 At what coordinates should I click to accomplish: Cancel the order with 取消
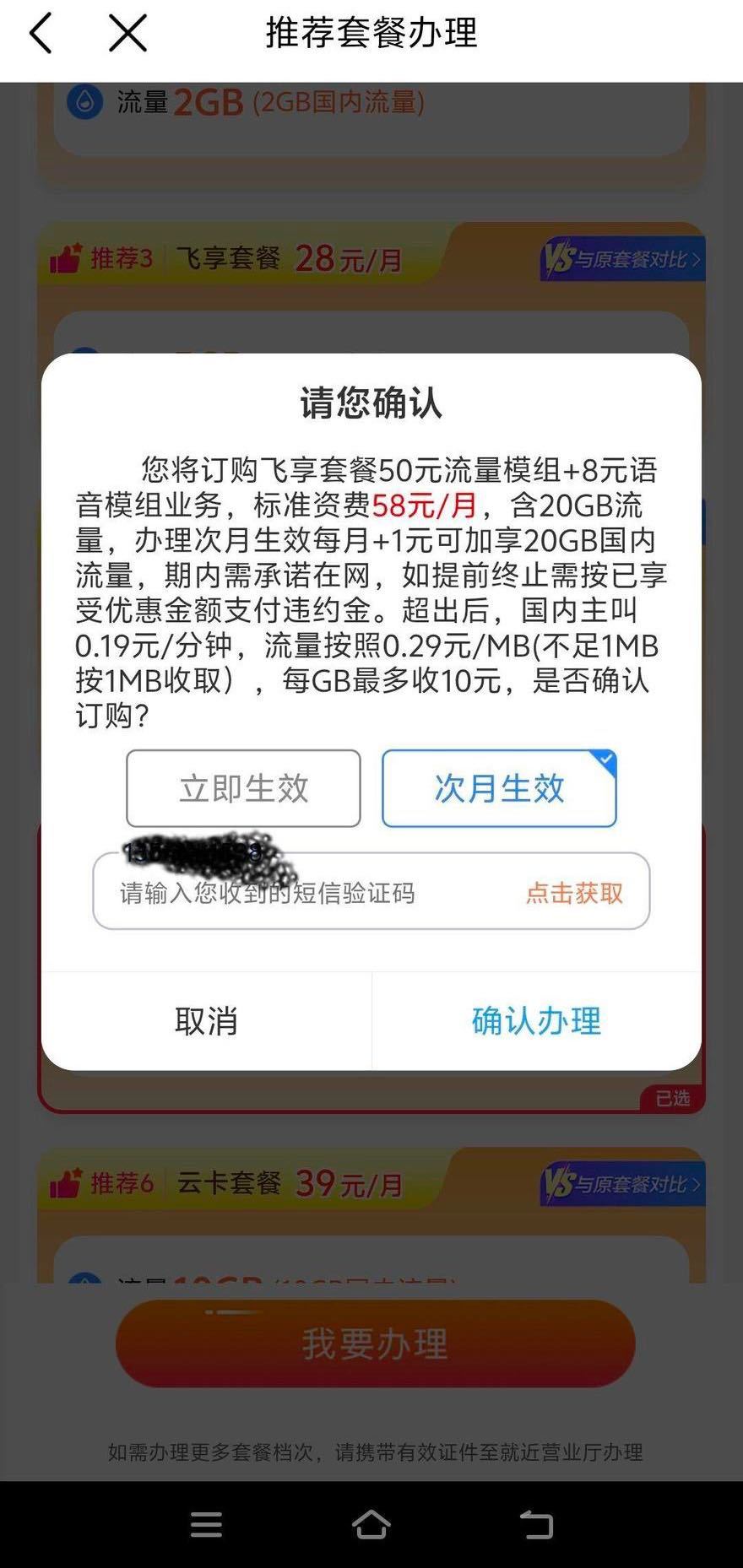207,1021
